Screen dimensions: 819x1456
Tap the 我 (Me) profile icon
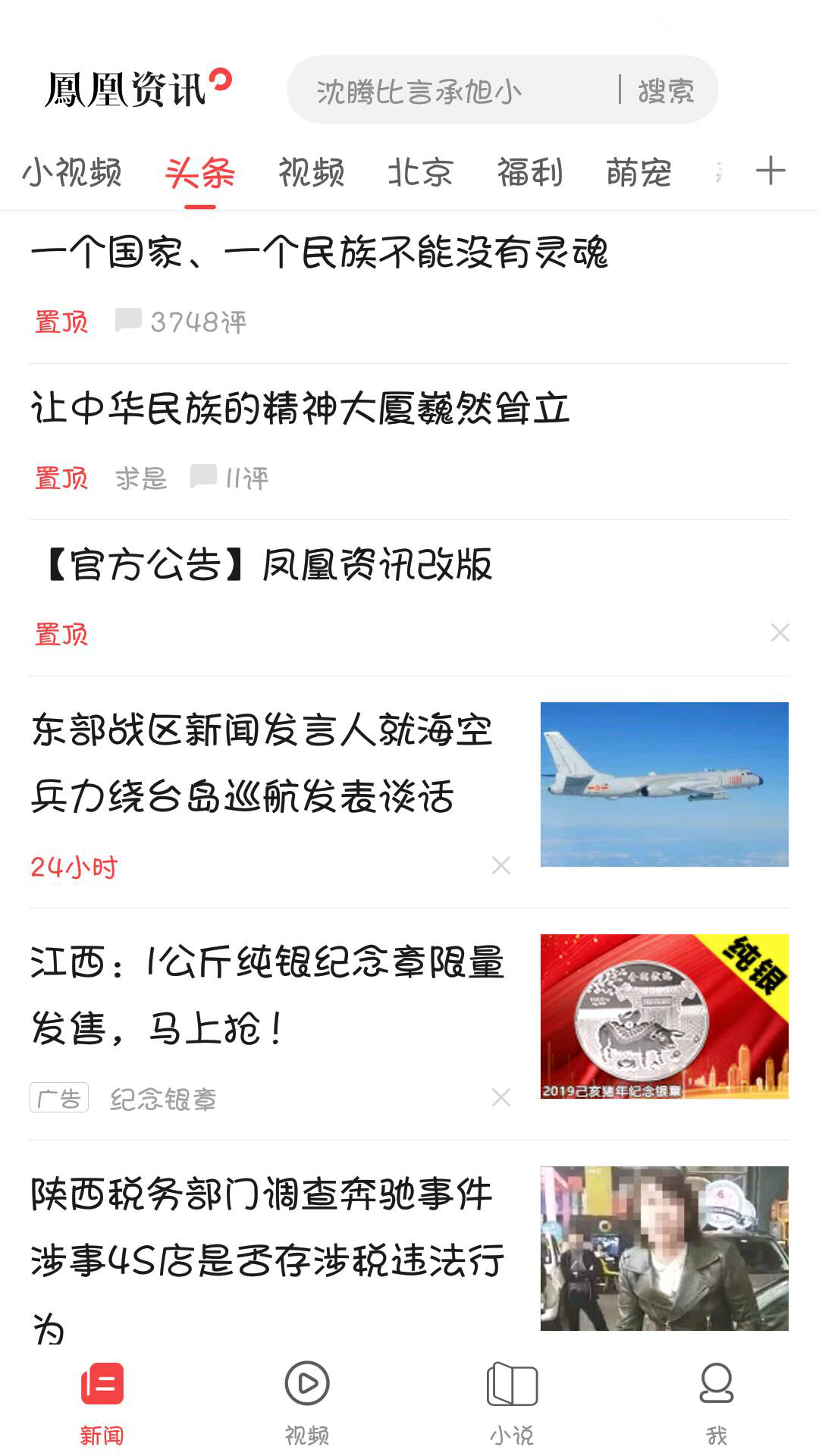pyautogui.click(x=717, y=1385)
